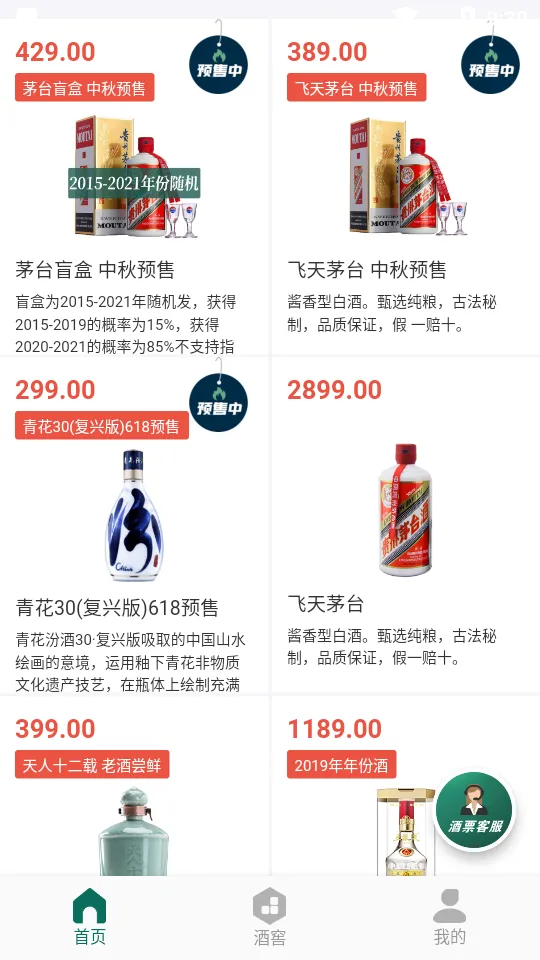Switch to the 酒窖 tab
The image size is (540, 960).
(x=269, y=917)
